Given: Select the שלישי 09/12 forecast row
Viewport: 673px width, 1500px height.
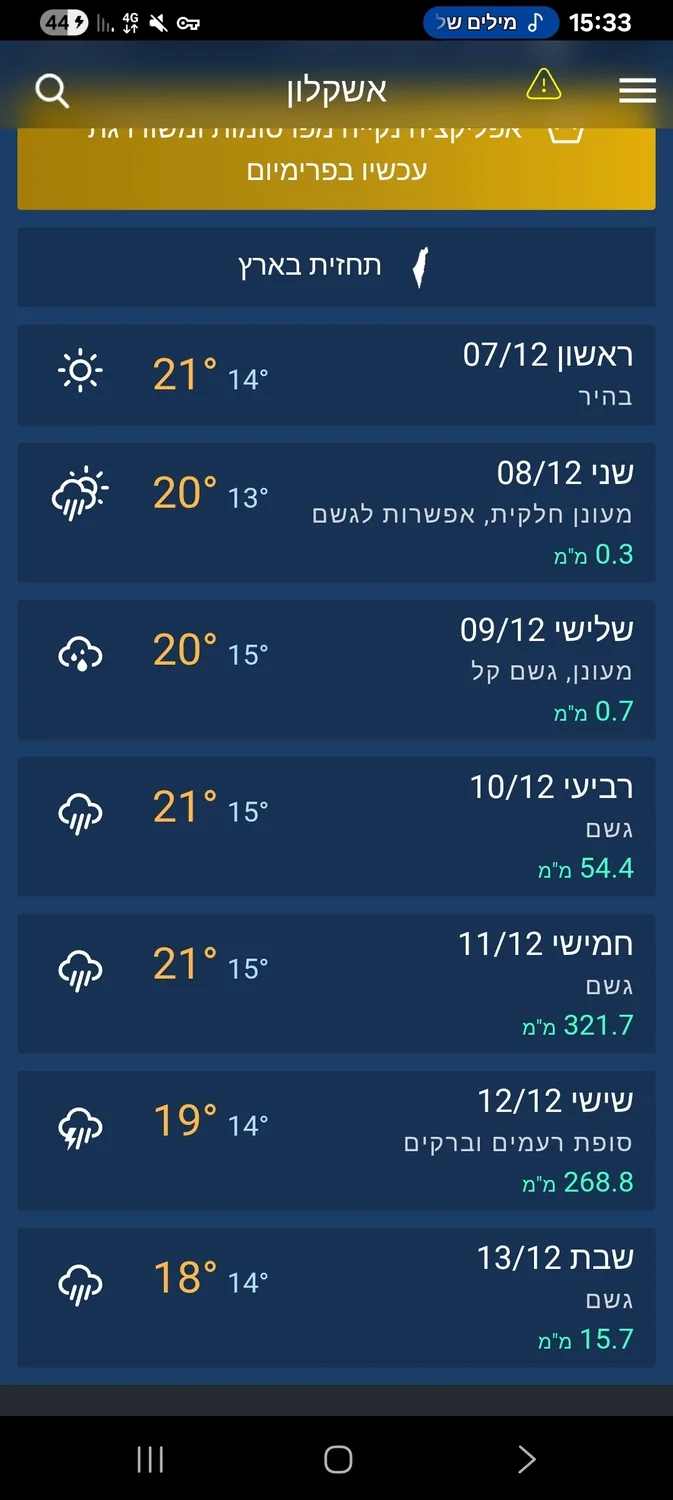Looking at the screenshot, I should click(x=336, y=669).
